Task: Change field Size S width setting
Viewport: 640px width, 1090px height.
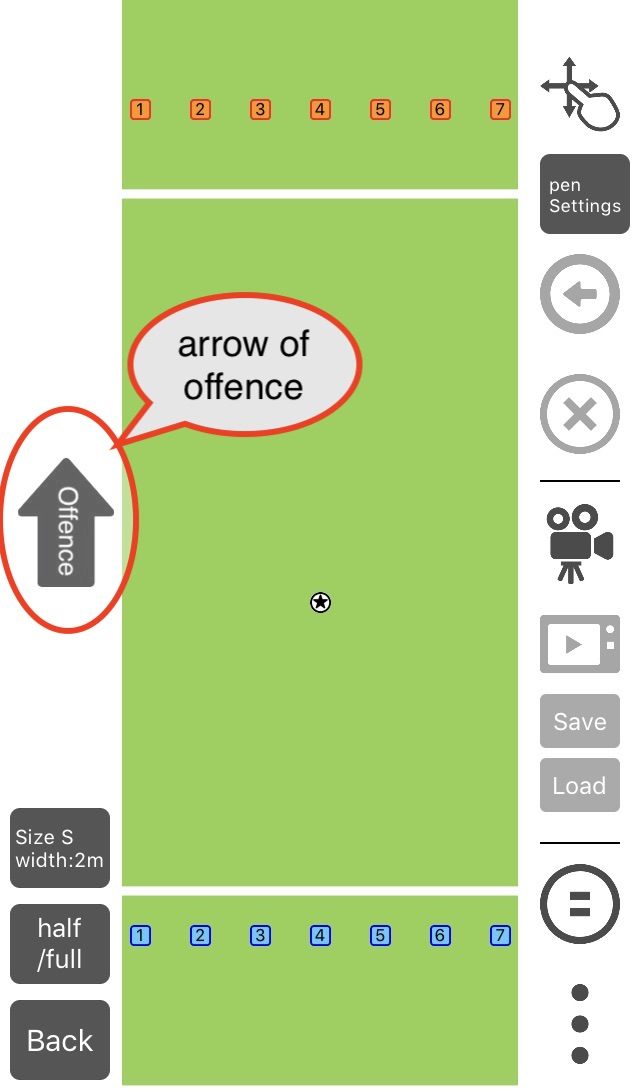Action: [60, 848]
